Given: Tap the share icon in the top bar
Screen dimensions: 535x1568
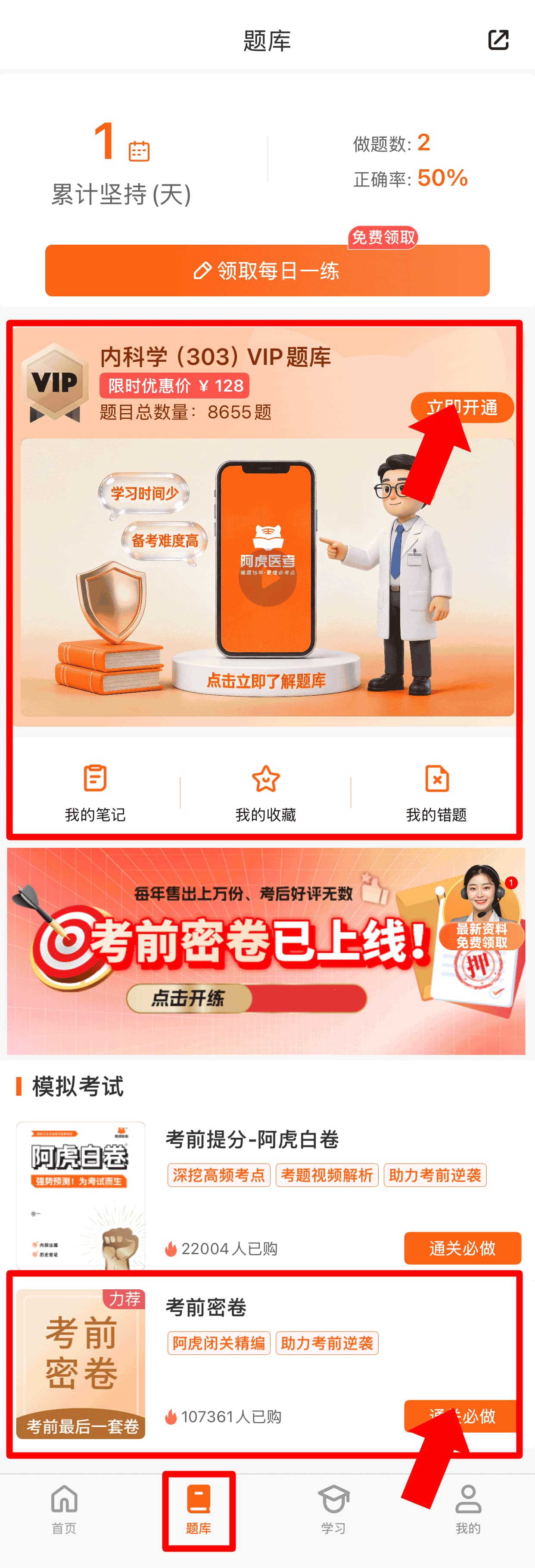Looking at the screenshot, I should coord(498,40).
